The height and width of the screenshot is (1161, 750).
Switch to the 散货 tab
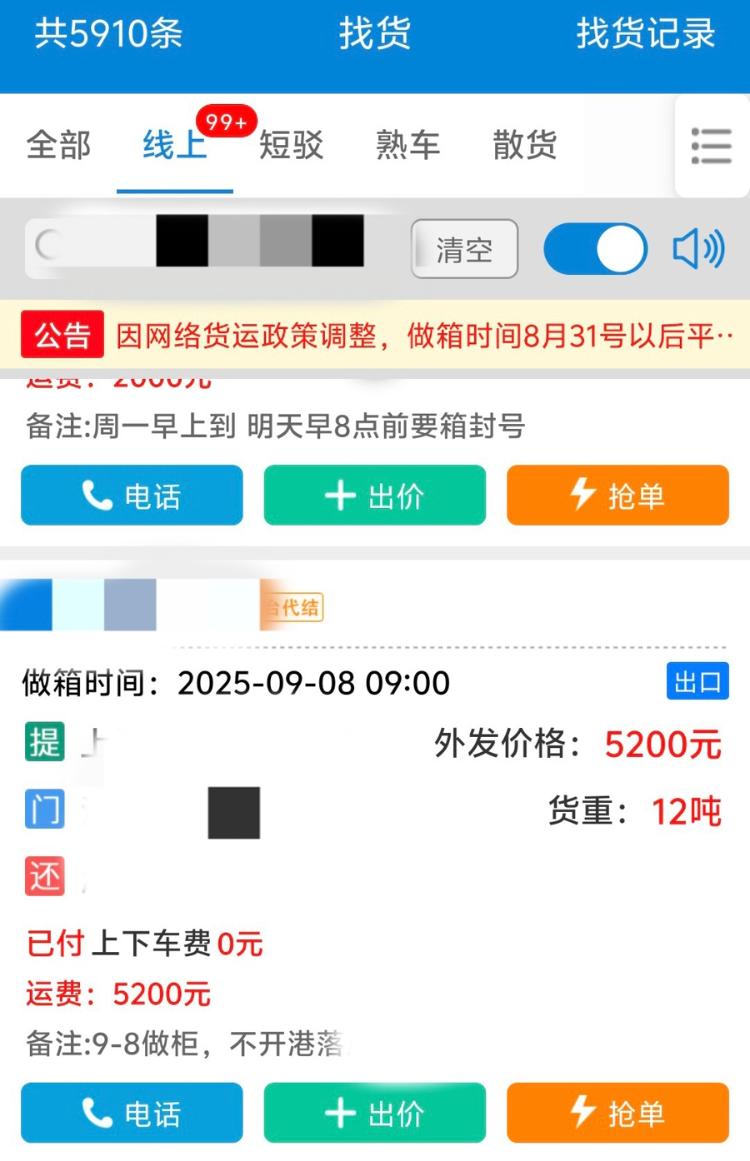pyautogui.click(x=524, y=146)
